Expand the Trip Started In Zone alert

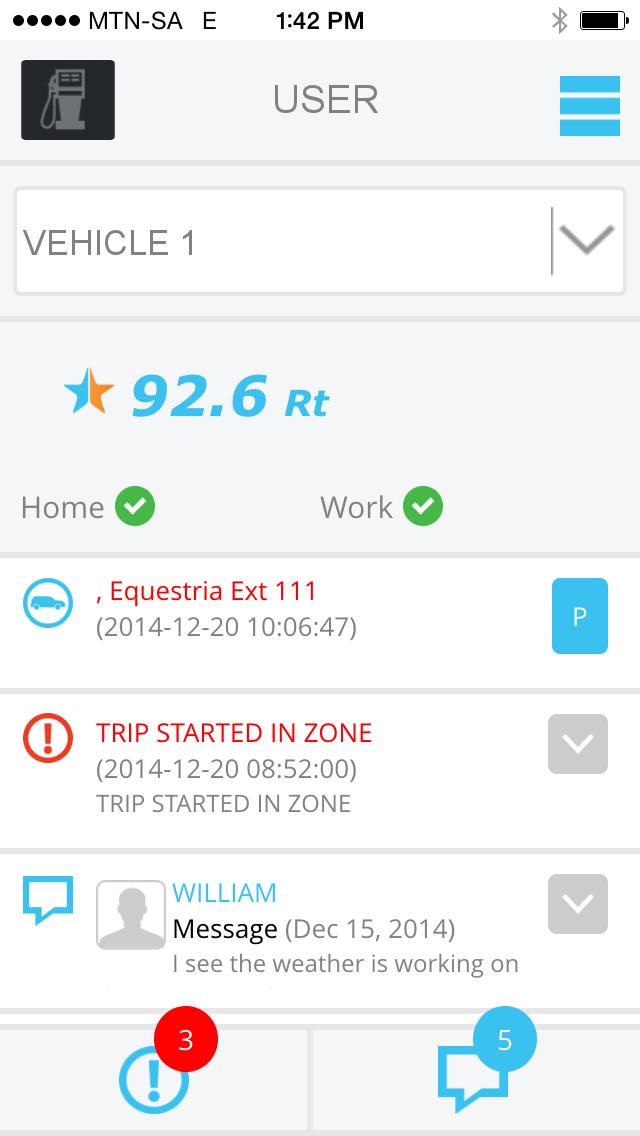coord(577,744)
